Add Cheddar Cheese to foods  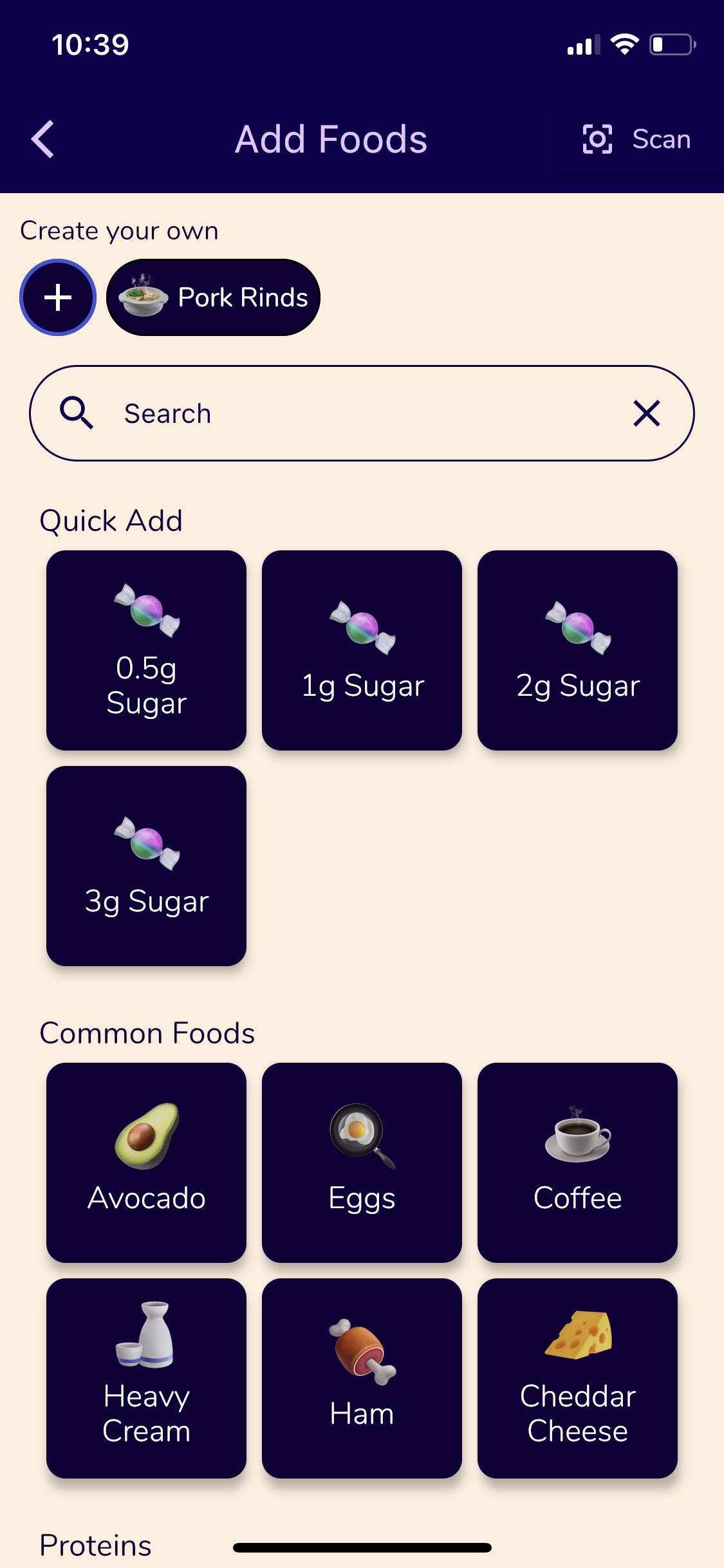point(577,1378)
